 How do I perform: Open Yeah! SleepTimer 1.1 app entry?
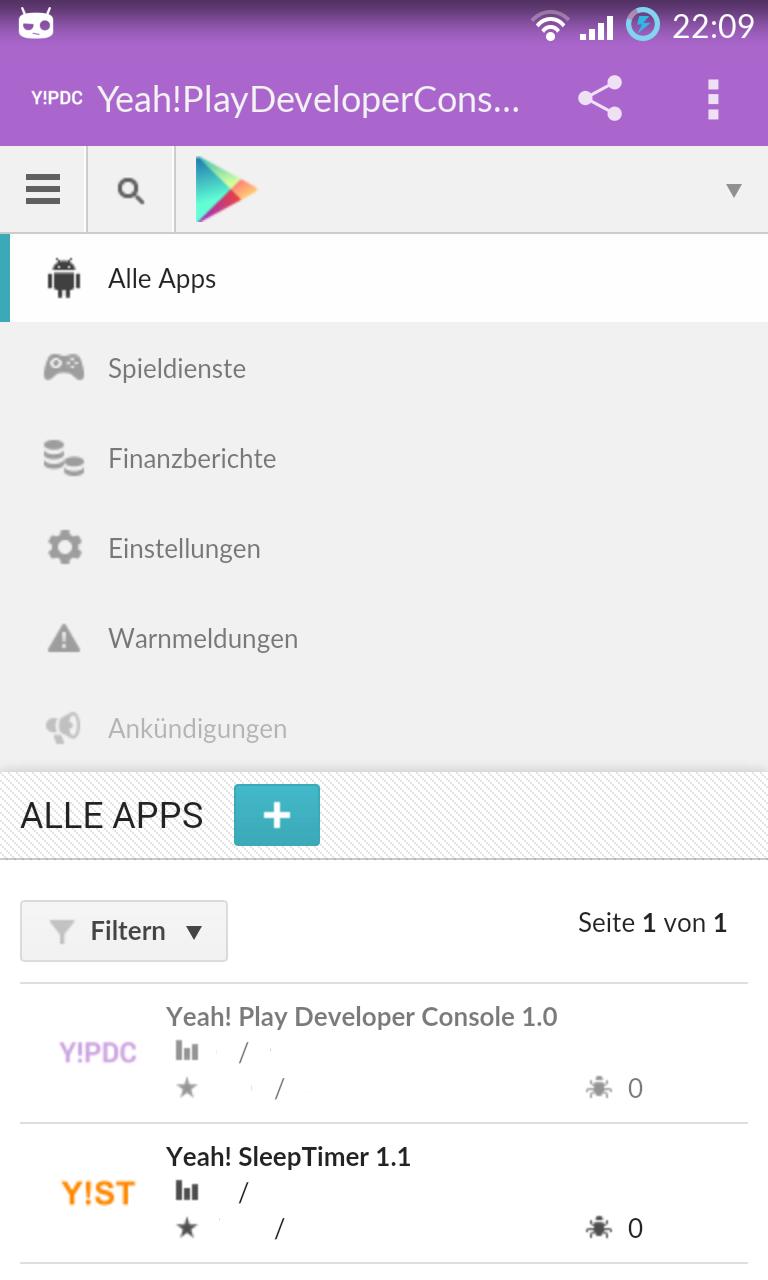pos(288,1156)
